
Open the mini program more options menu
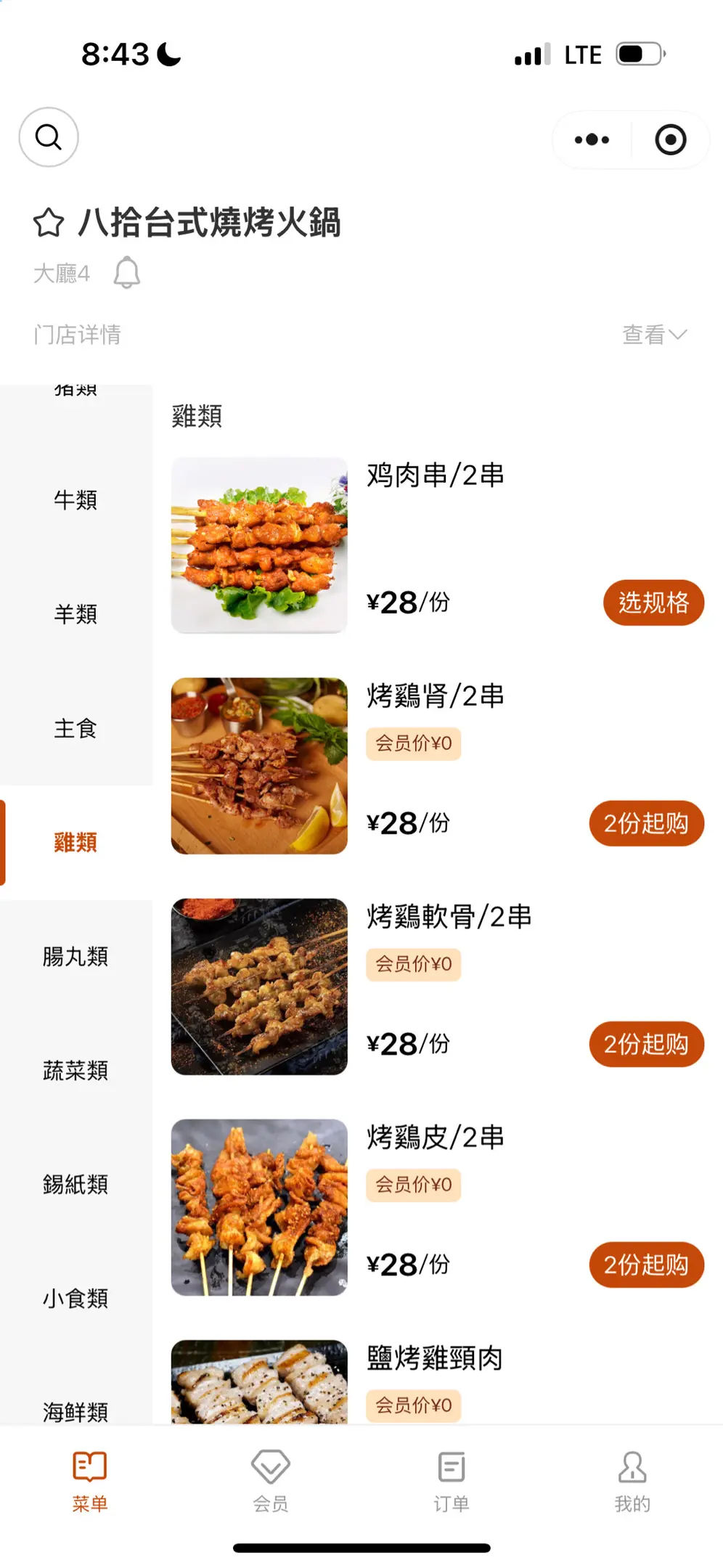[x=592, y=139]
